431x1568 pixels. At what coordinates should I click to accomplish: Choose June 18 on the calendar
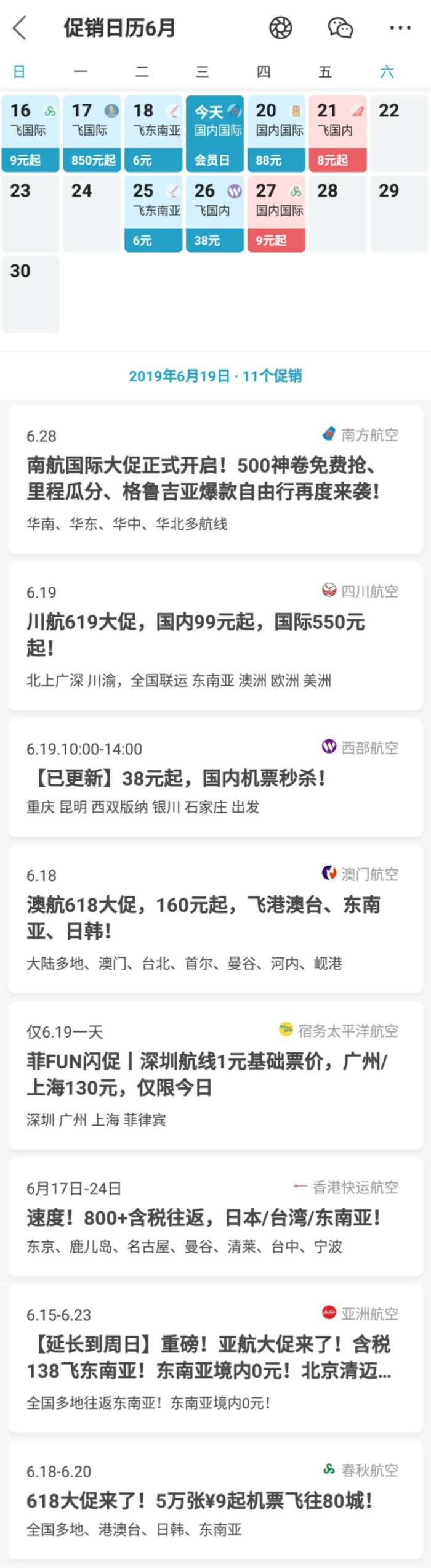pos(154,134)
